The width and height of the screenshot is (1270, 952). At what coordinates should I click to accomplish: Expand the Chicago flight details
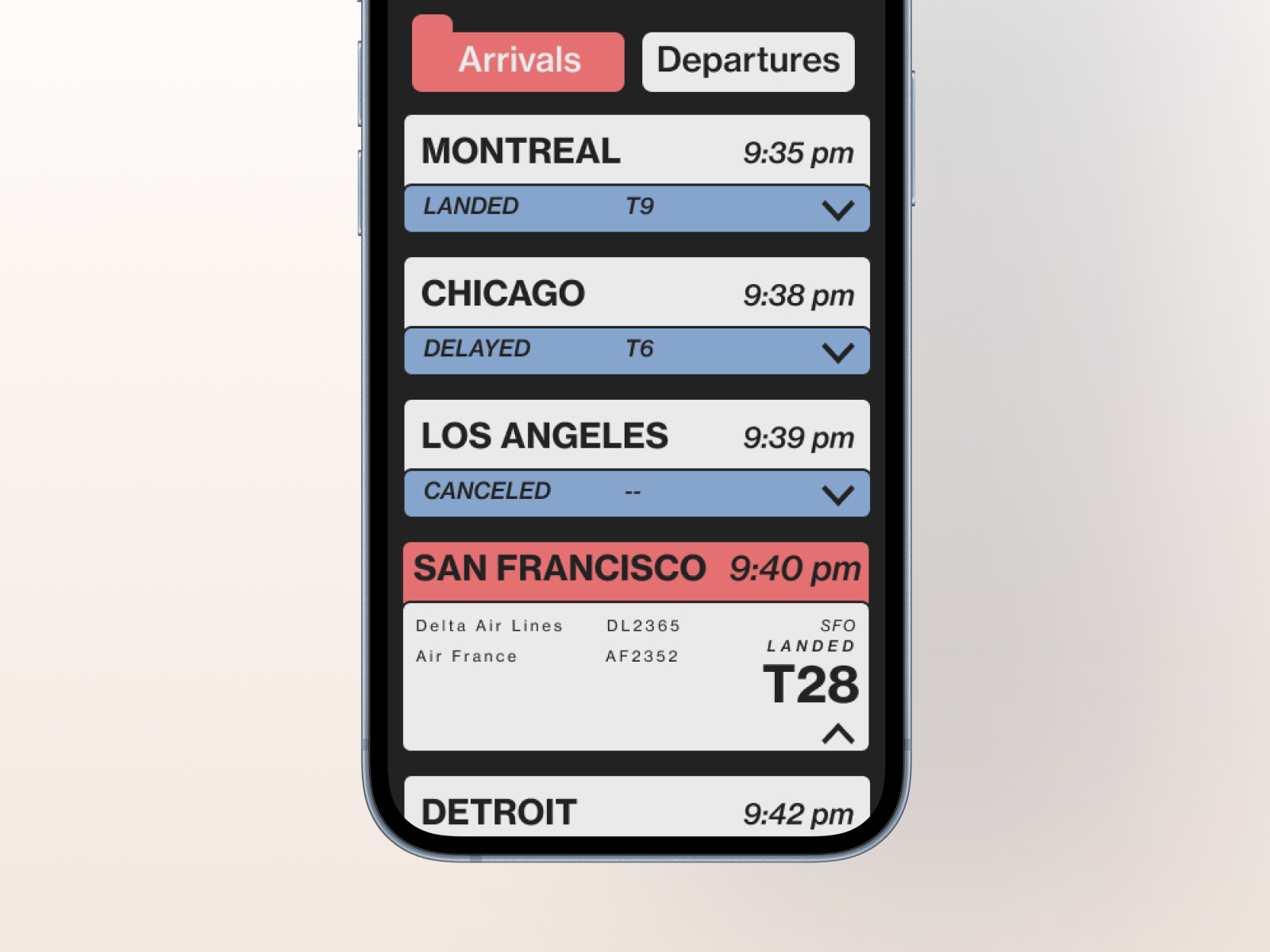pyautogui.click(x=837, y=352)
